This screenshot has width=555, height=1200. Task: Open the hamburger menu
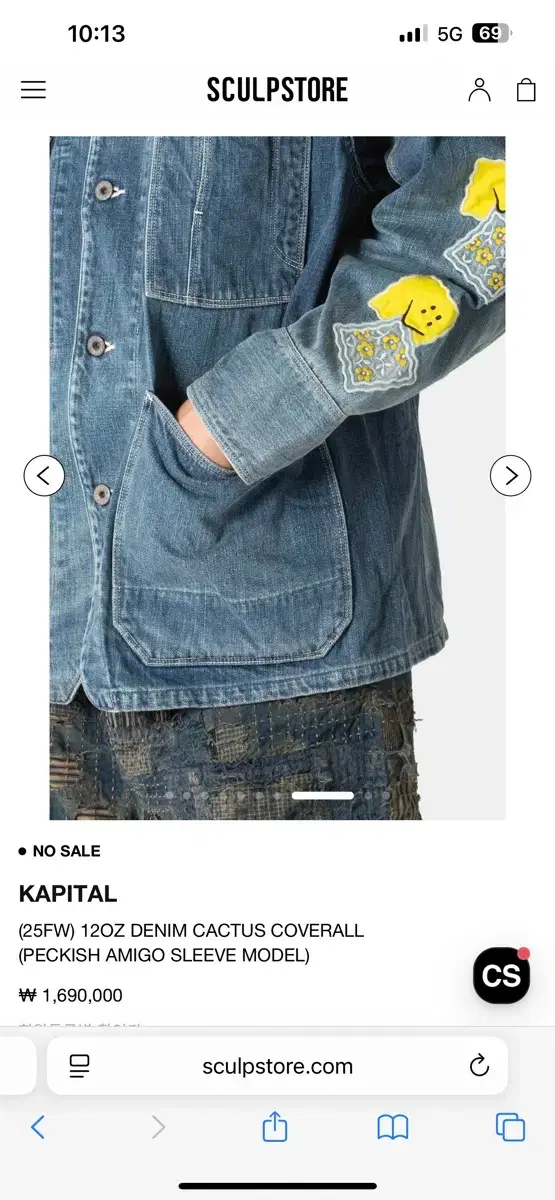(34, 90)
